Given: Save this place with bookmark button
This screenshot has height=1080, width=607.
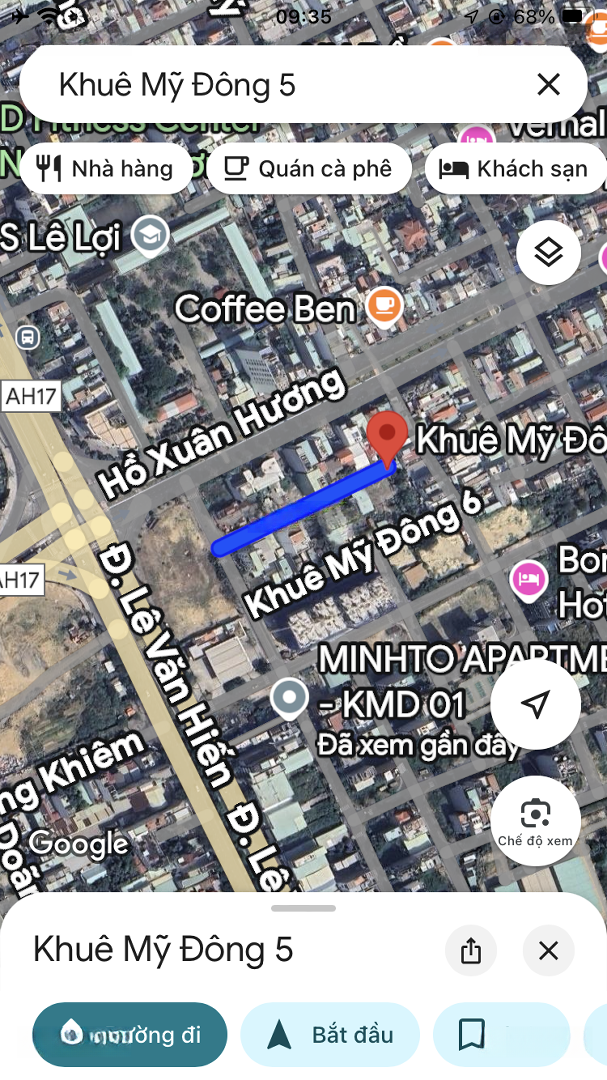Looking at the screenshot, I should click(x=472, y=1034).
